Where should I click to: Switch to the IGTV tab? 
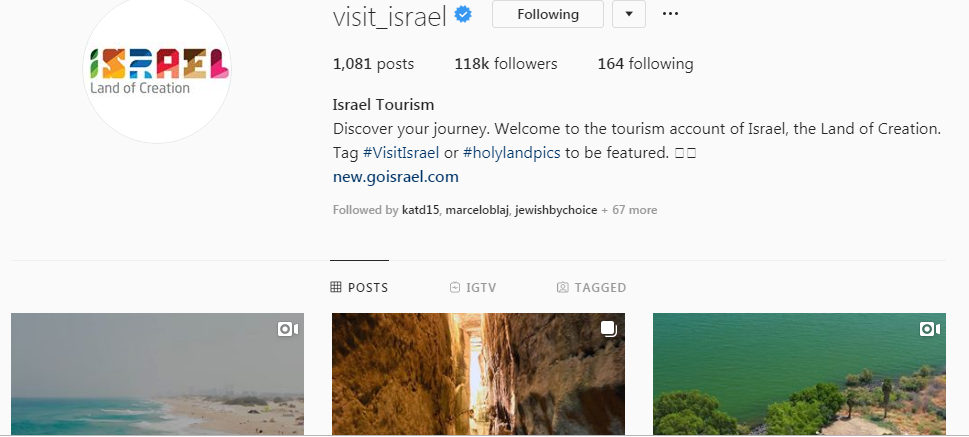[473, 288]
